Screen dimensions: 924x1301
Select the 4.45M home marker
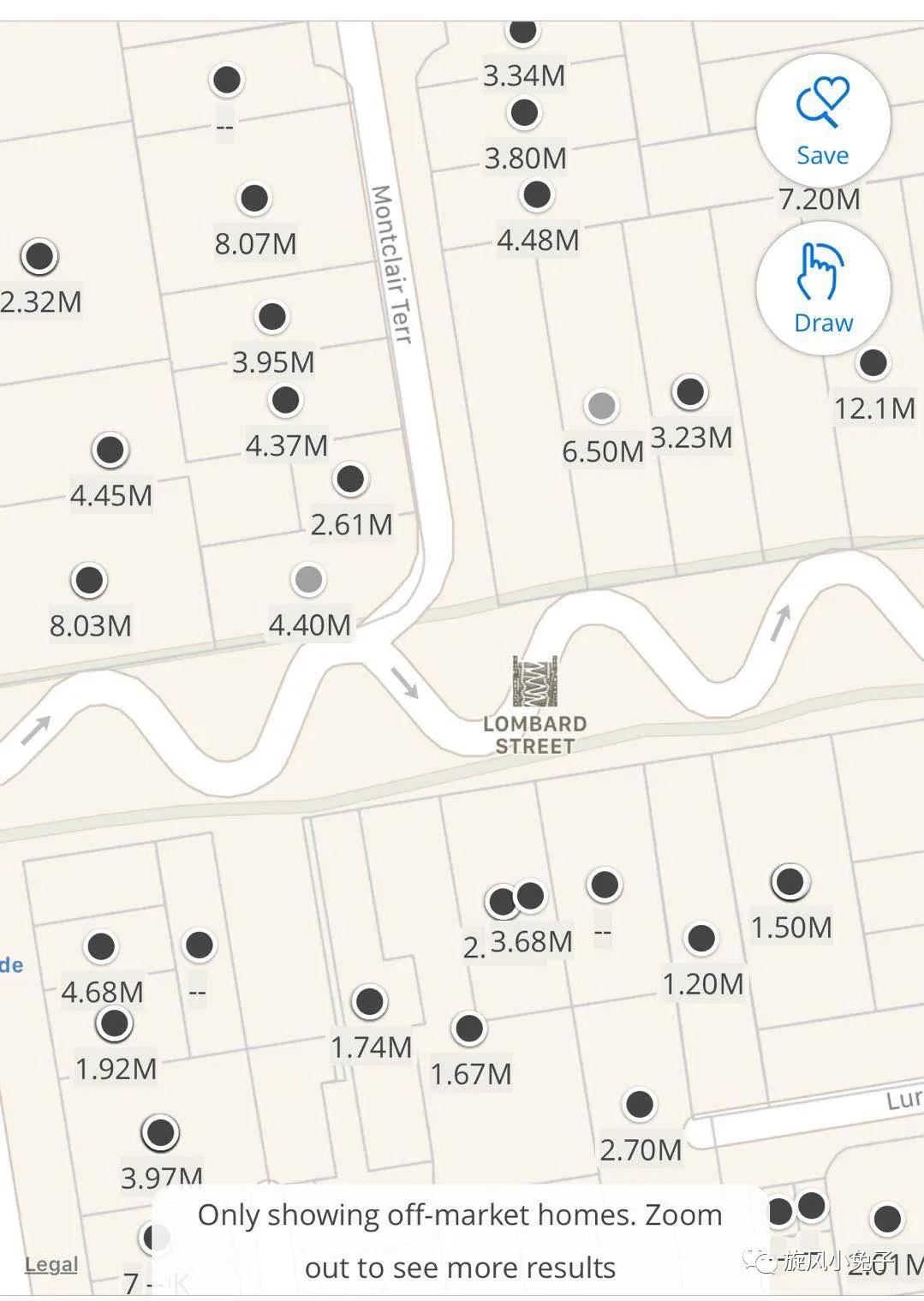(x=110, y=450)
